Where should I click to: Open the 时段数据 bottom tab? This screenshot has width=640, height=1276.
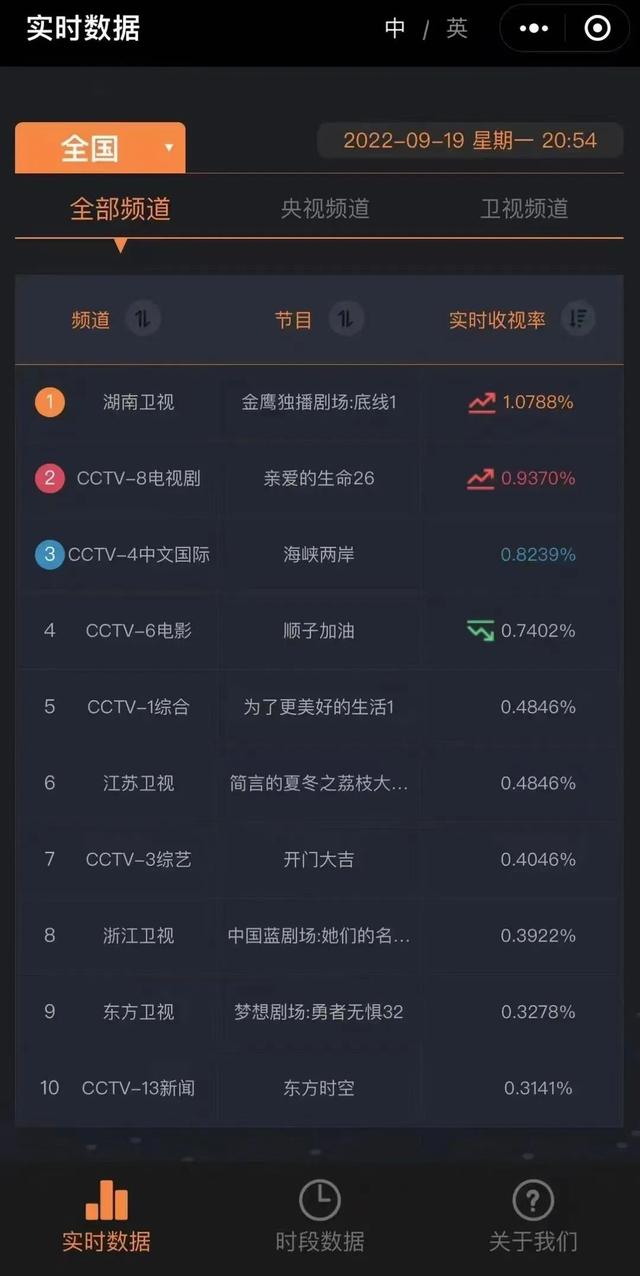coord(320,1216)
